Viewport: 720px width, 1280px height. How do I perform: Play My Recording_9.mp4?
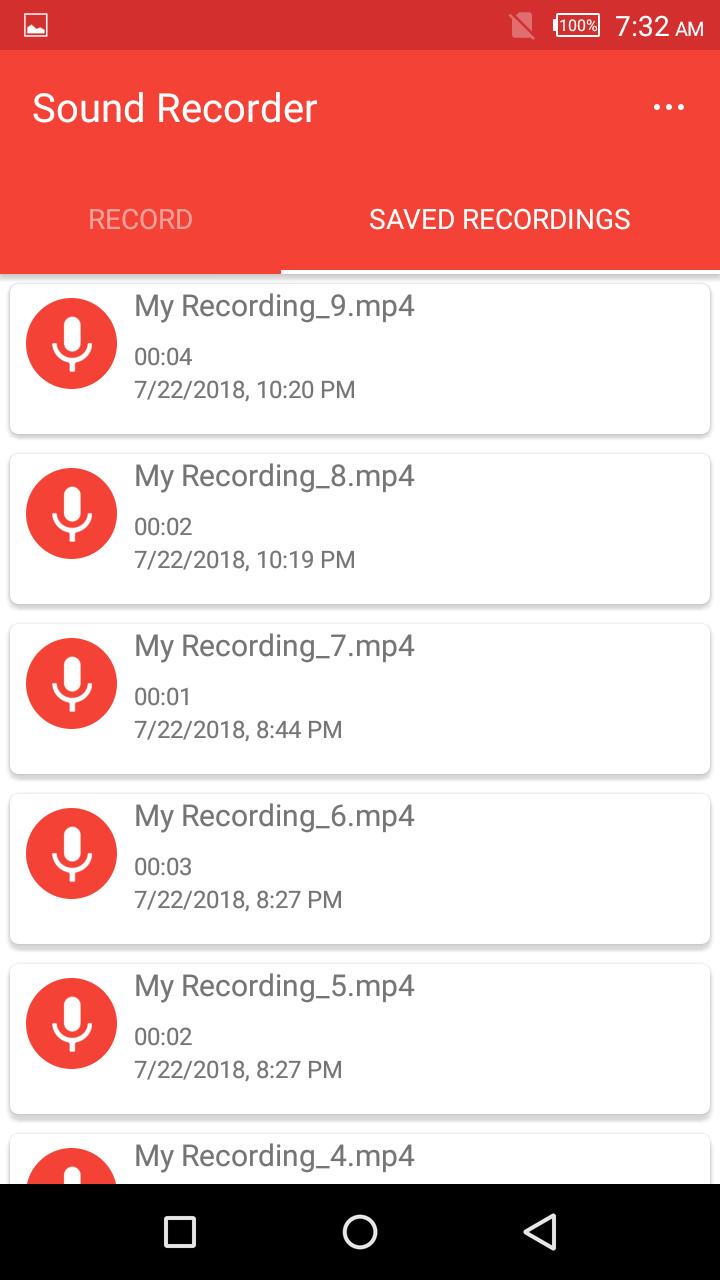click(360, 358)
